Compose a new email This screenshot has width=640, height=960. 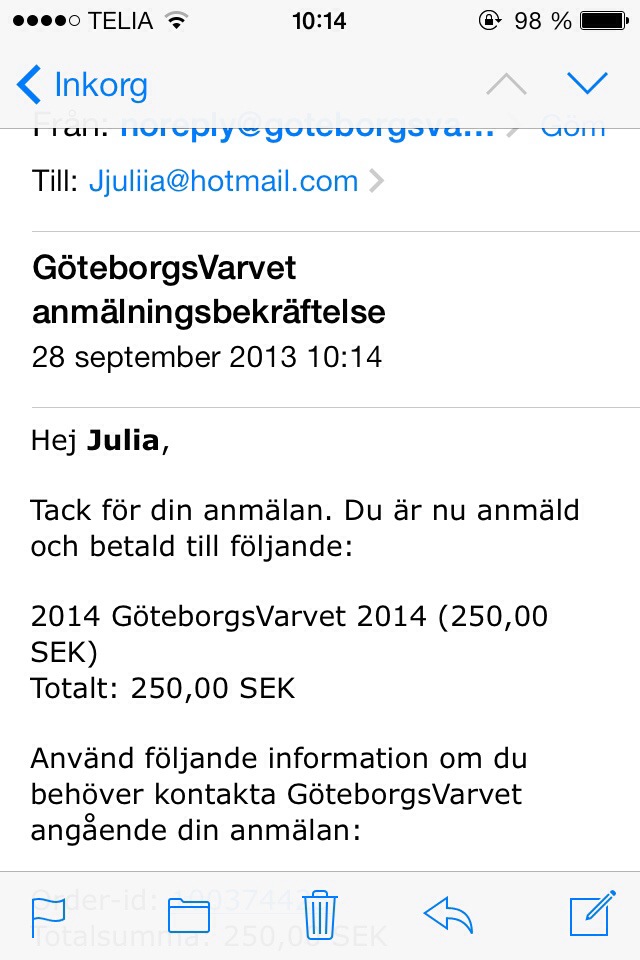pyautogui.click(x=590, y=912)
